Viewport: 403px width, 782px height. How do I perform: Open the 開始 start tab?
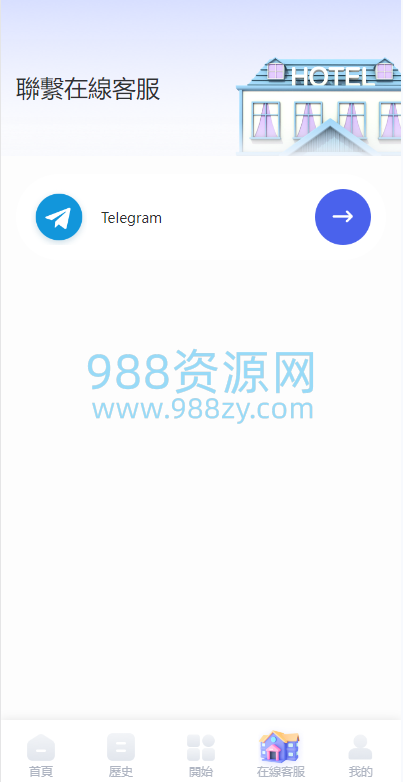(x=201, y=755)
